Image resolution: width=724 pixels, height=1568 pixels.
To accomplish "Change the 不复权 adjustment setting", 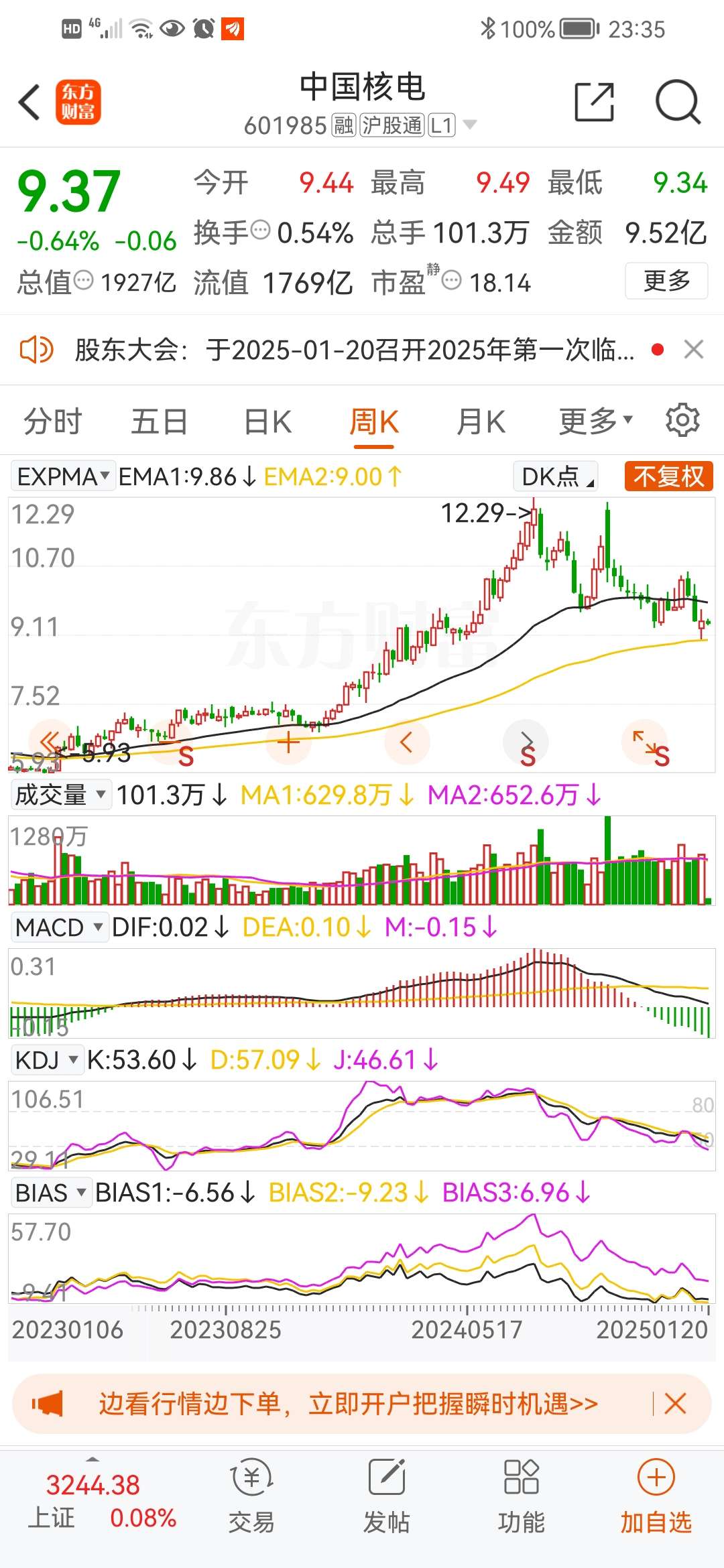I will click(x=668, y=476).
